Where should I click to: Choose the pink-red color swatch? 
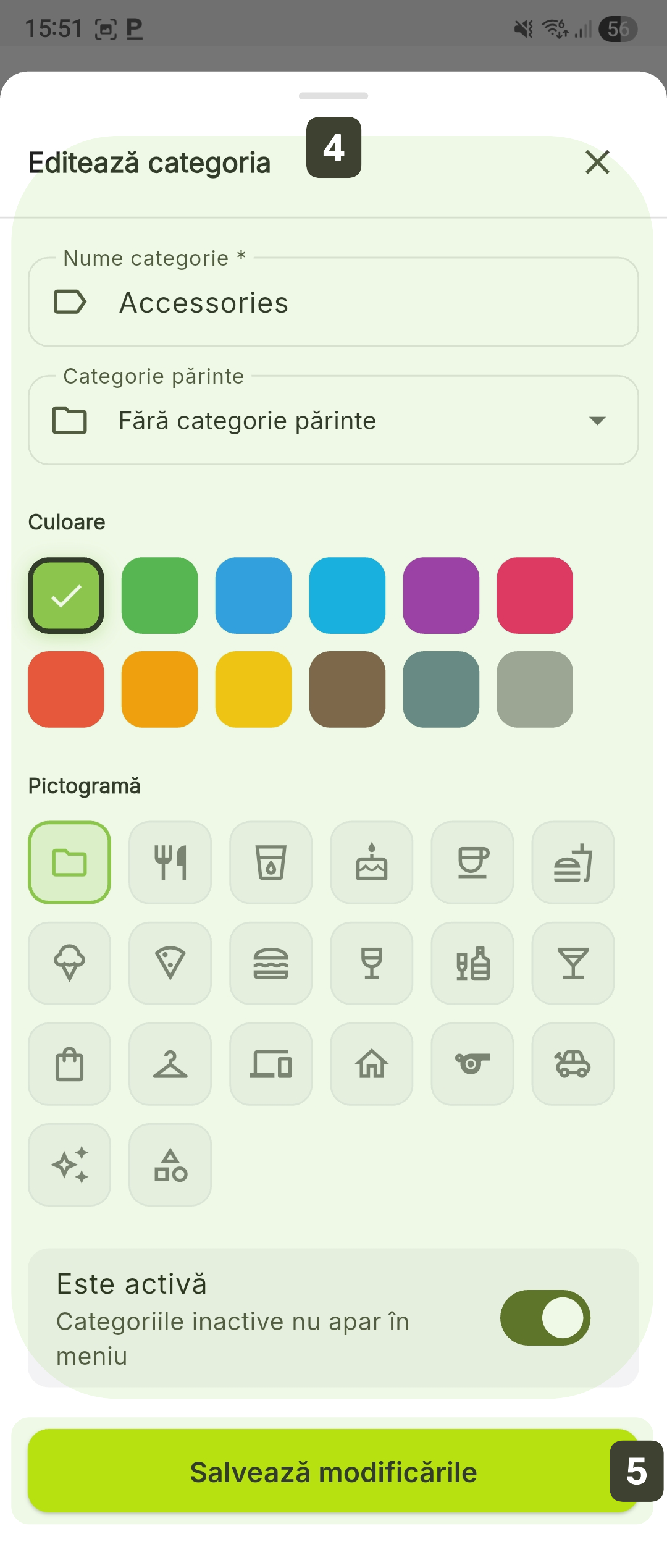[535, 596]
